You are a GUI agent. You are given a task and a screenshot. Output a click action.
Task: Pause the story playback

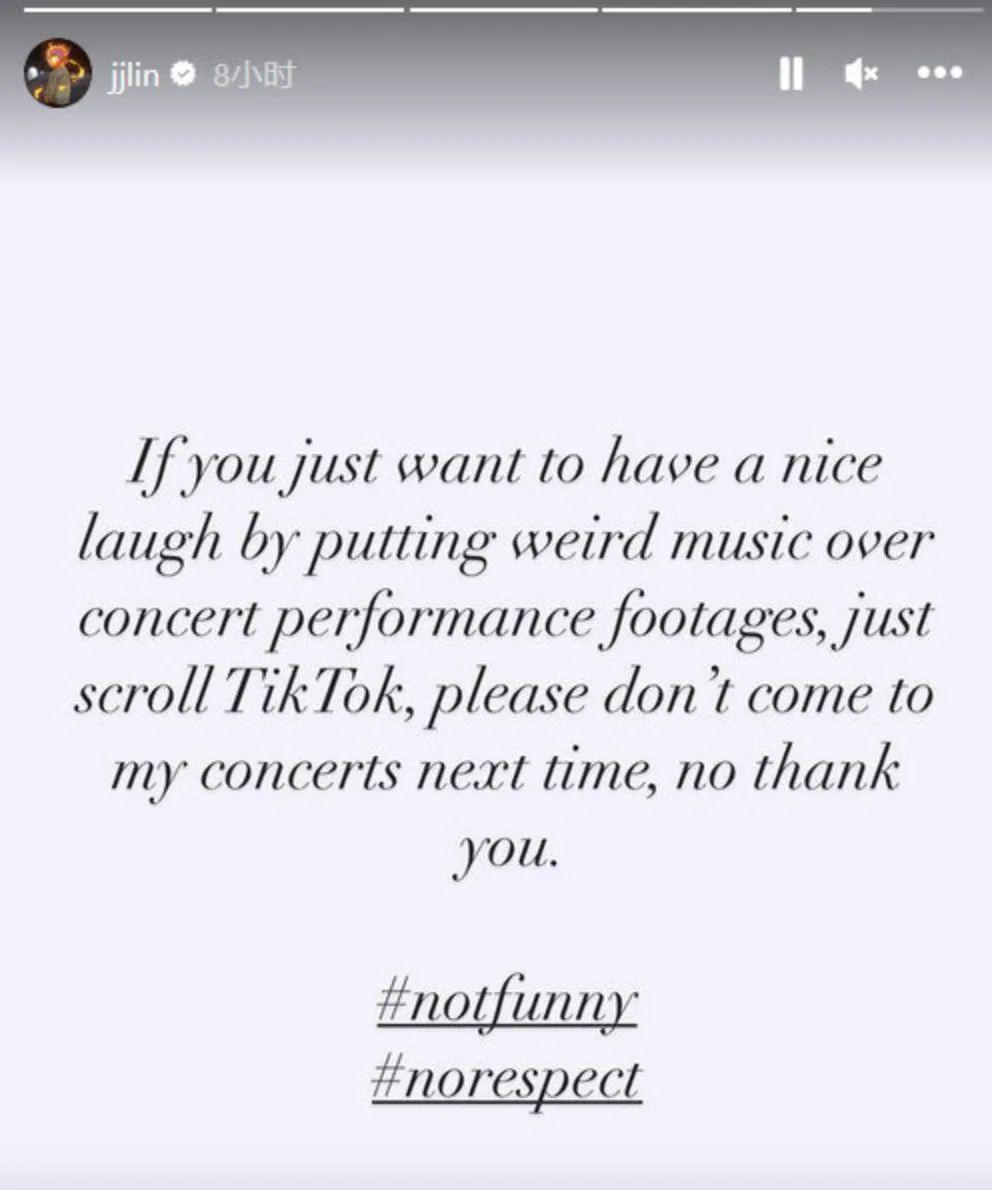(790, 73)
